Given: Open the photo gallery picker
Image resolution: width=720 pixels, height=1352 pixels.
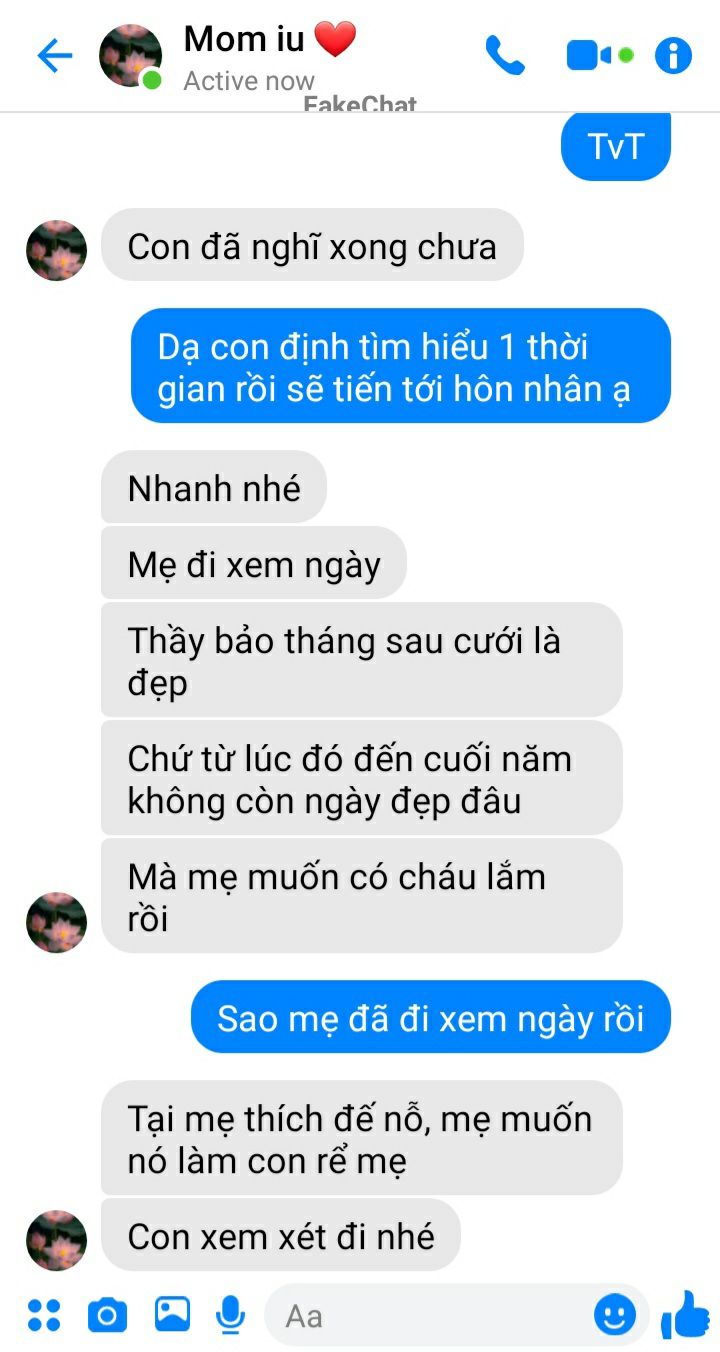Looking at the screenshot, I should pos(172,1314).
